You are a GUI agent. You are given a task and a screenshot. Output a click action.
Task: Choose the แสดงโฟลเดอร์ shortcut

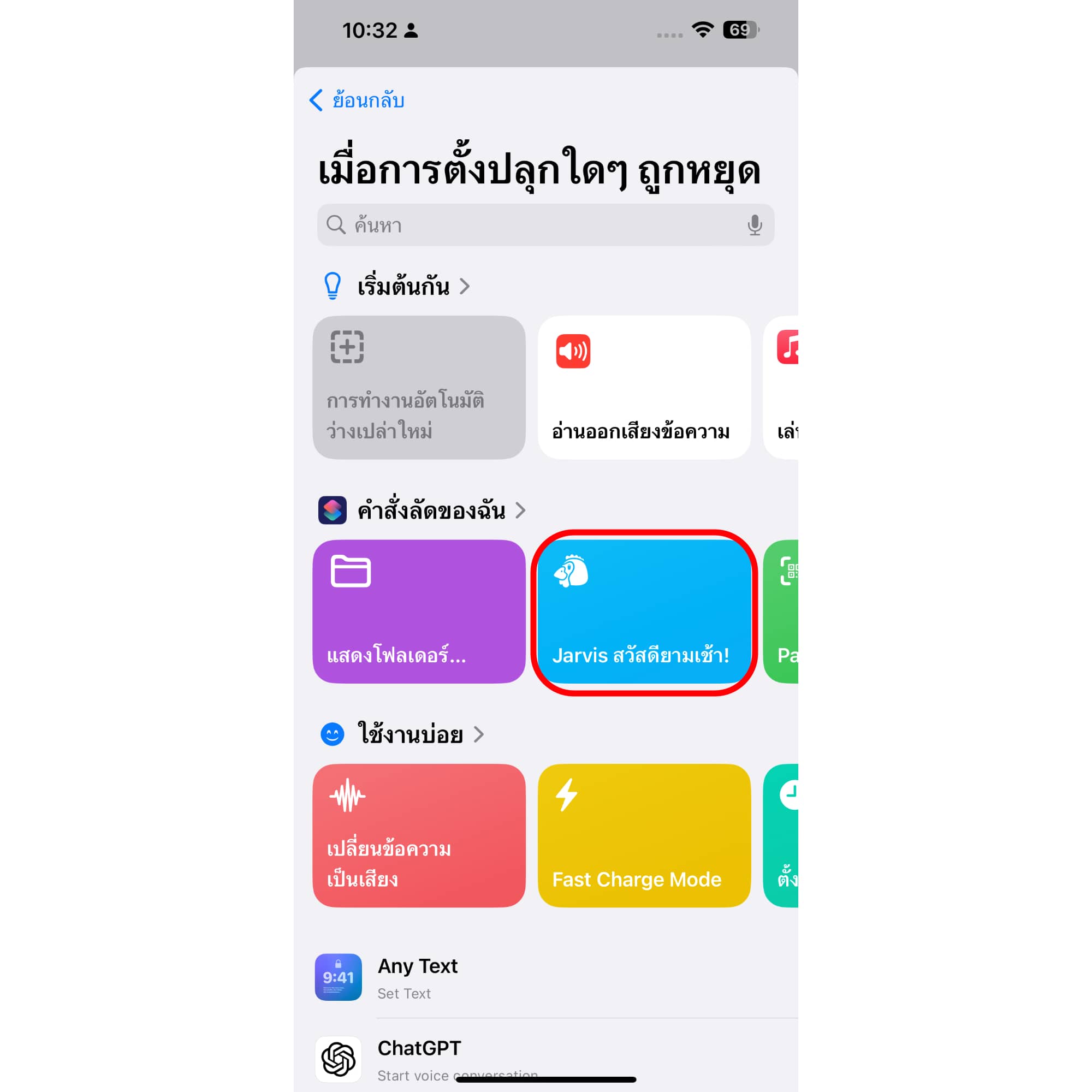pyautogui.click(x=419, y=611)
